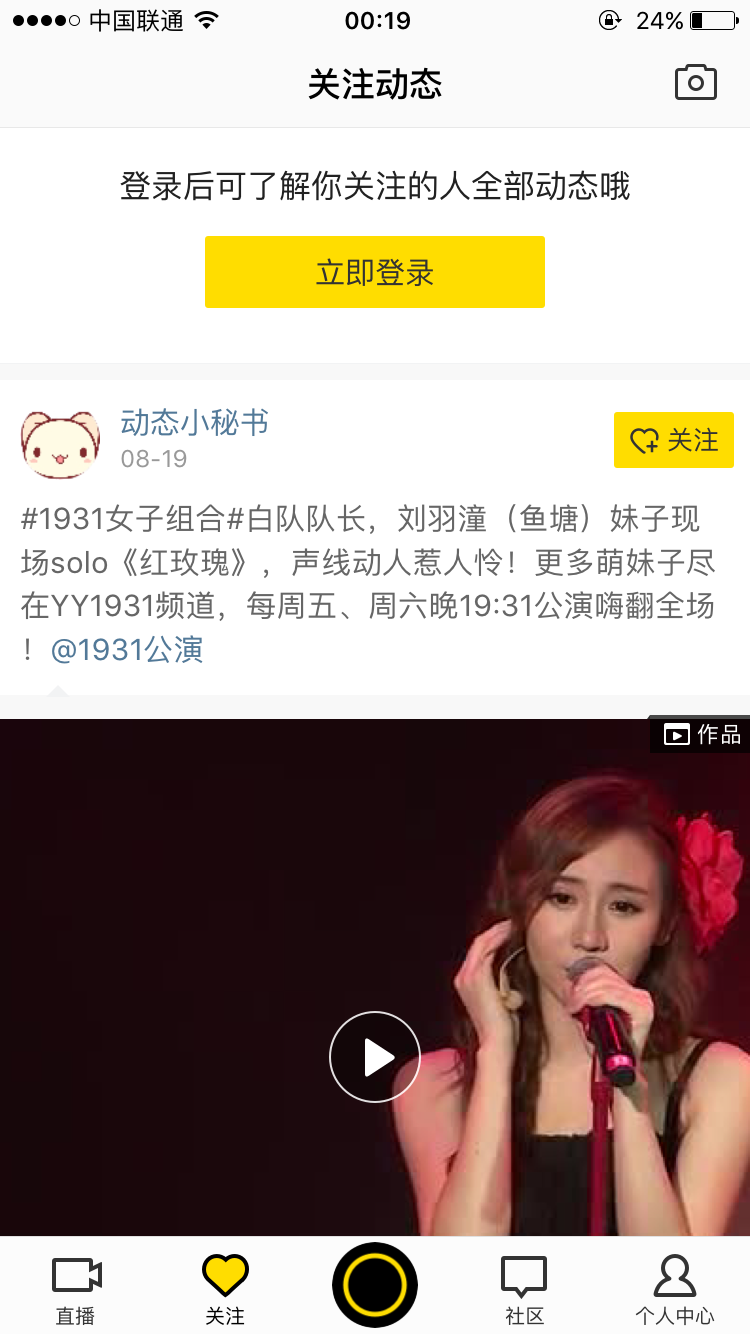Play the video of the singer
The height and width of the screenshot is (1334, 750).
coord(375,1057)
